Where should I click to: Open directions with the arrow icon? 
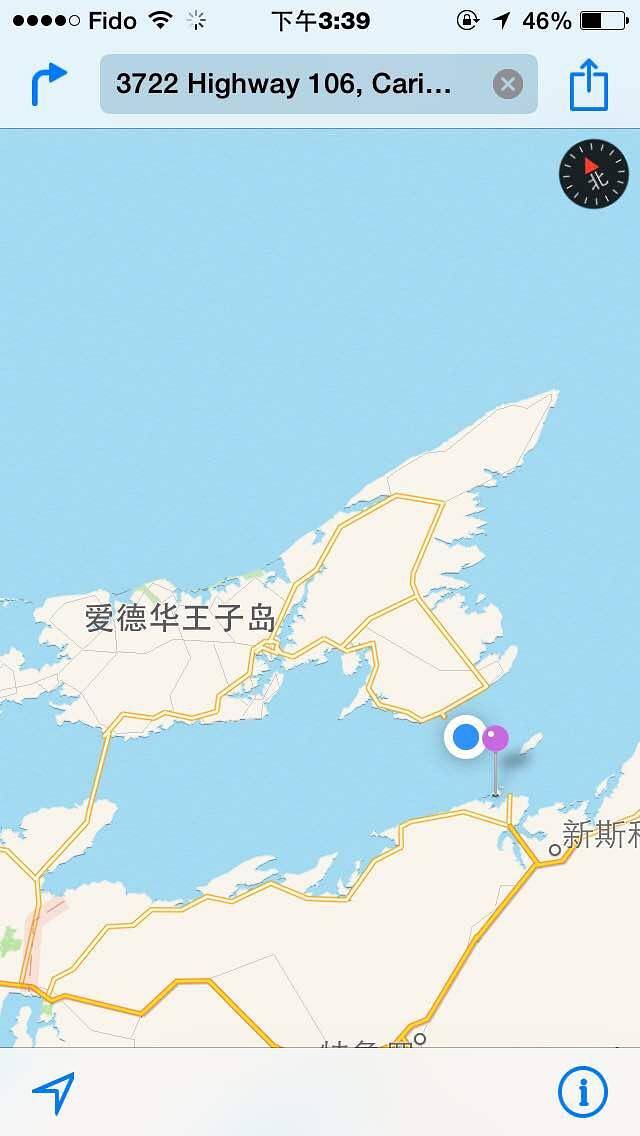(48, 85)
